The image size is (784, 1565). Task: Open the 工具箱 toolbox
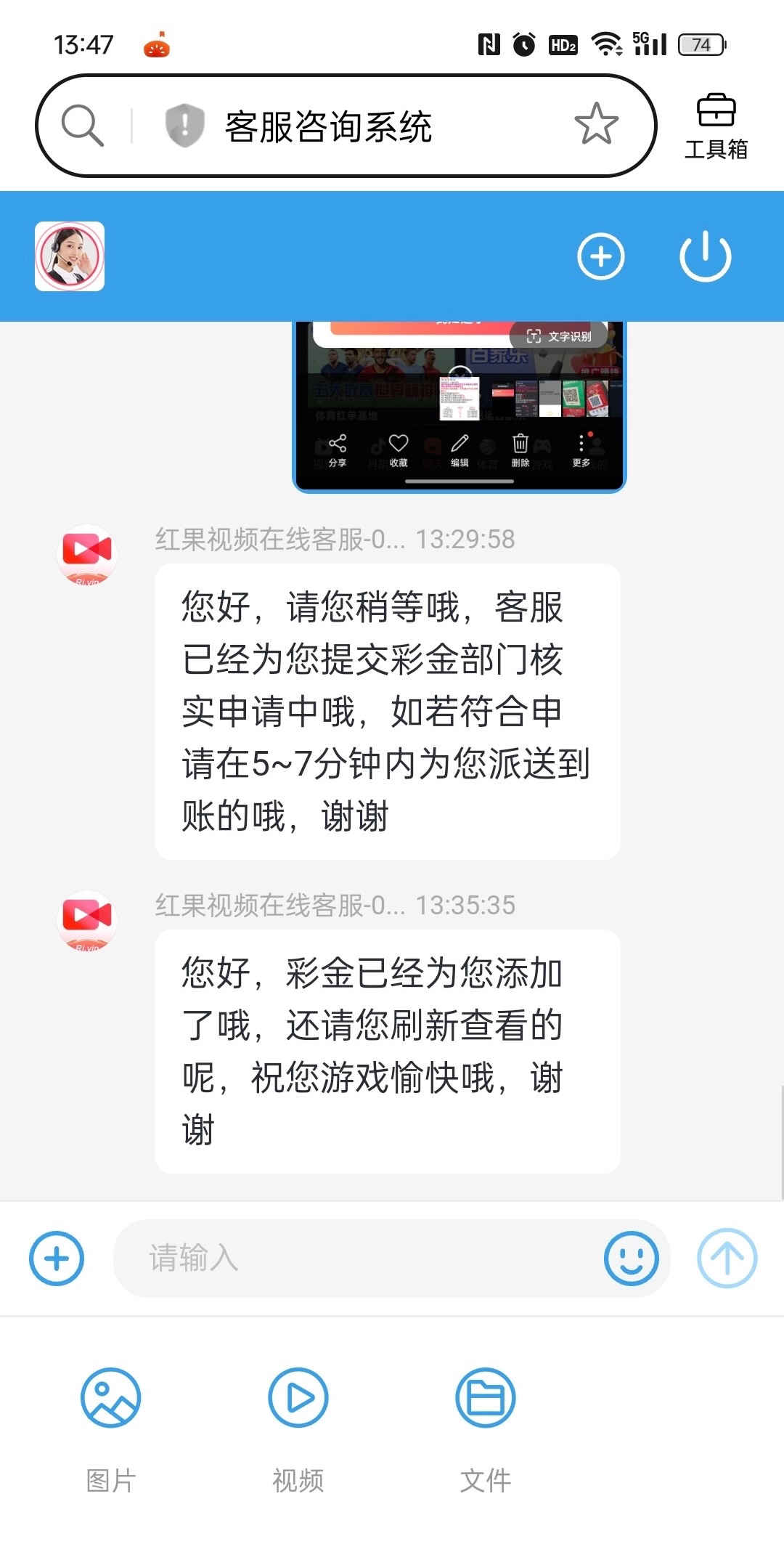pos(716,126)
